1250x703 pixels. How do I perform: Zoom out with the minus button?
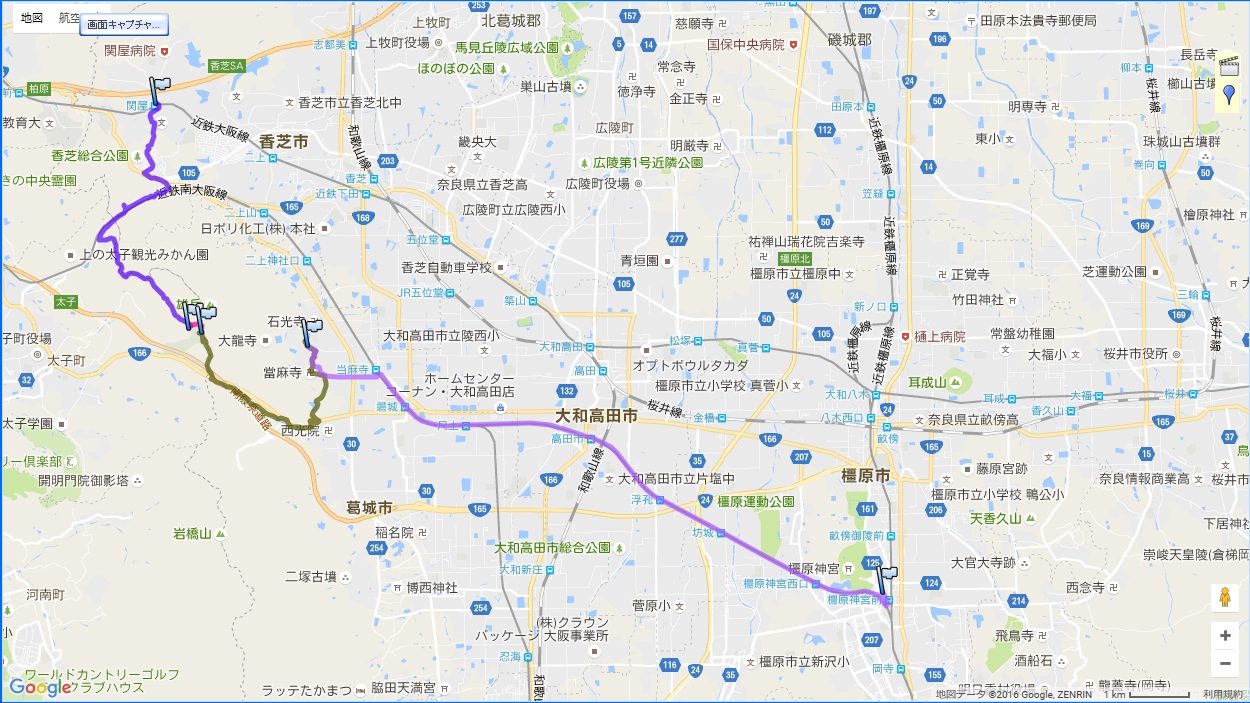tap(1225, 662)
